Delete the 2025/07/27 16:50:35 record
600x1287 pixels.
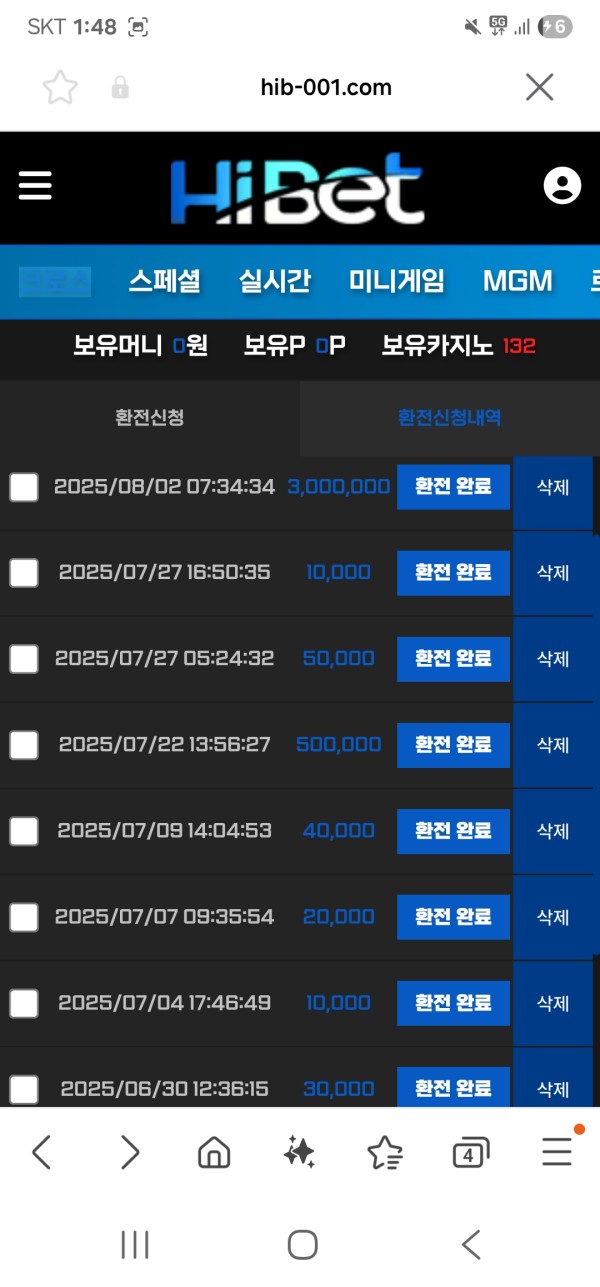[x=553, y=573]
